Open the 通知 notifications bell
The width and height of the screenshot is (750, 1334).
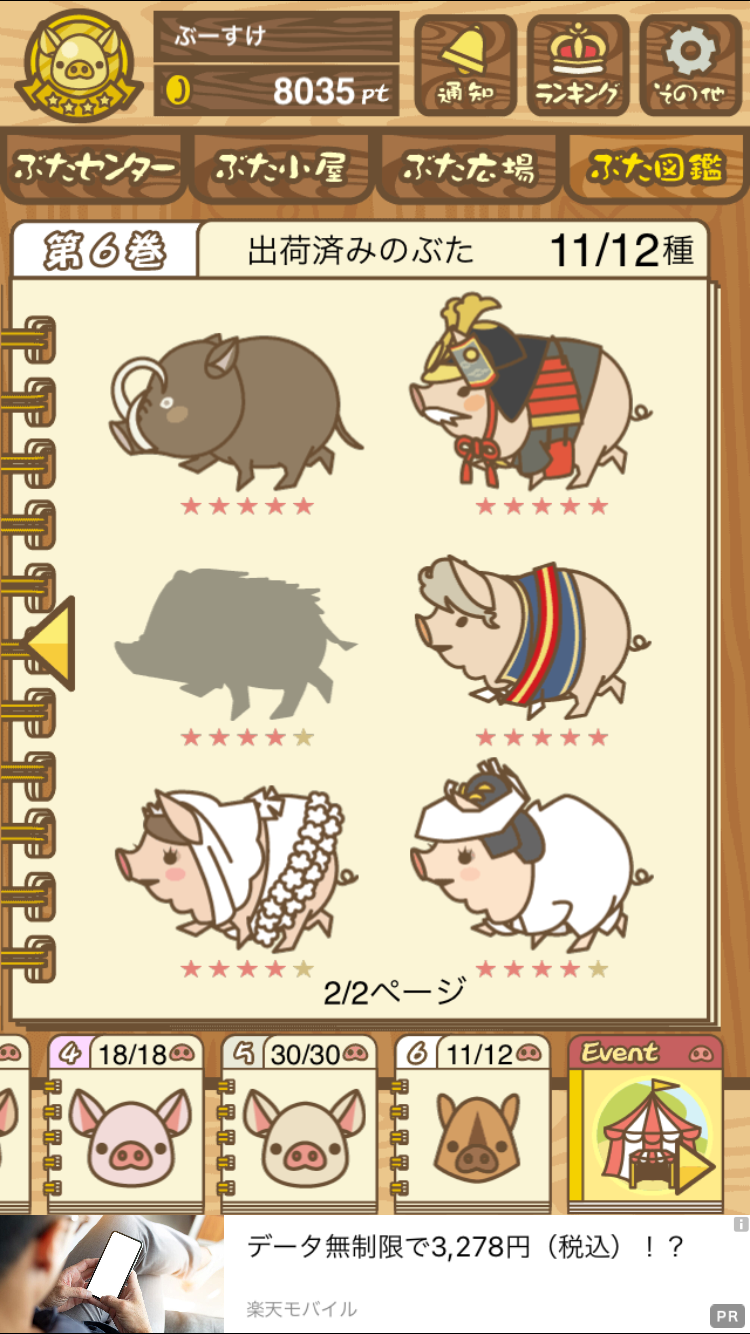point(465,63)
